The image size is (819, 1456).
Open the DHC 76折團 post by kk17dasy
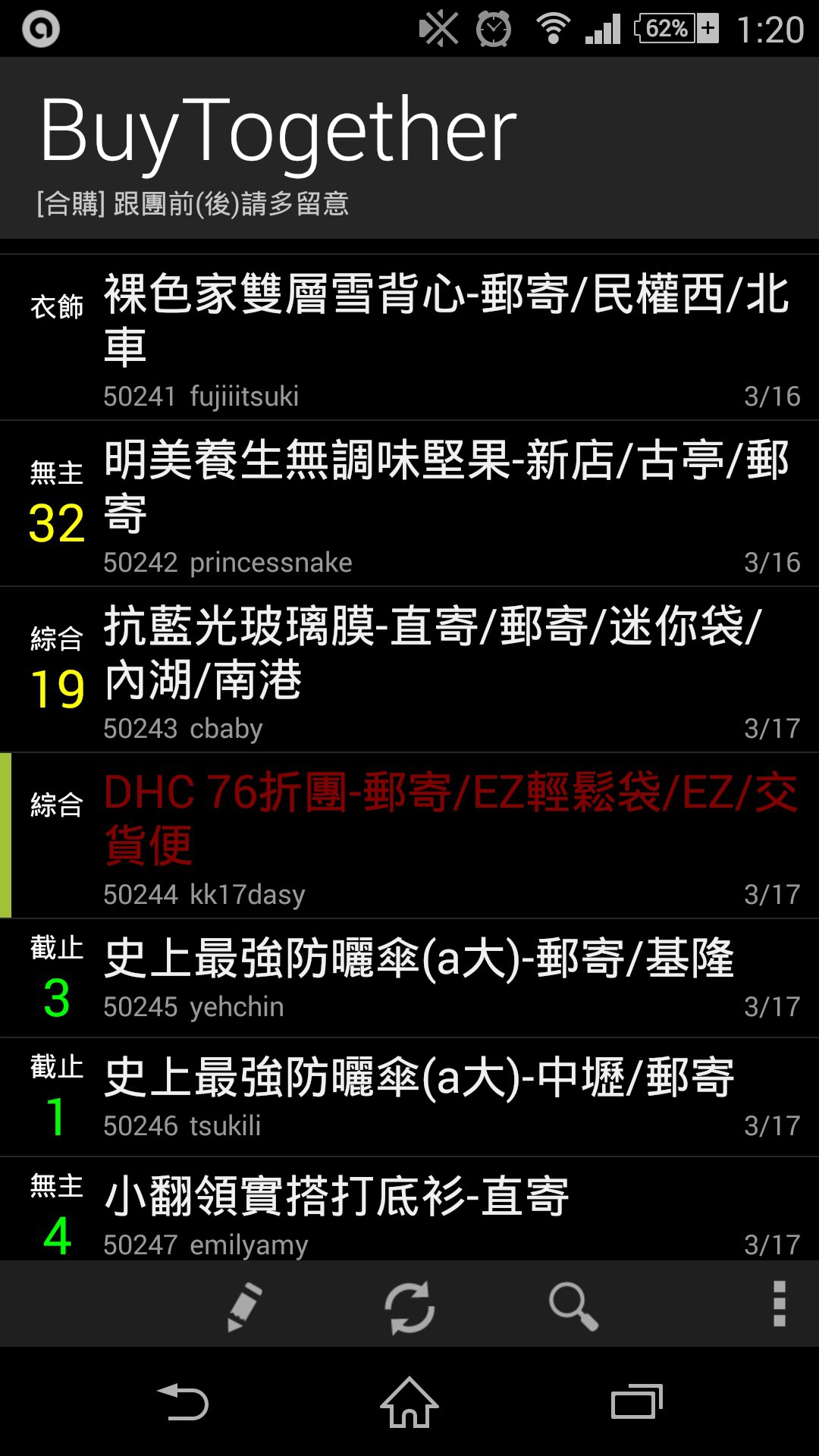447,836
